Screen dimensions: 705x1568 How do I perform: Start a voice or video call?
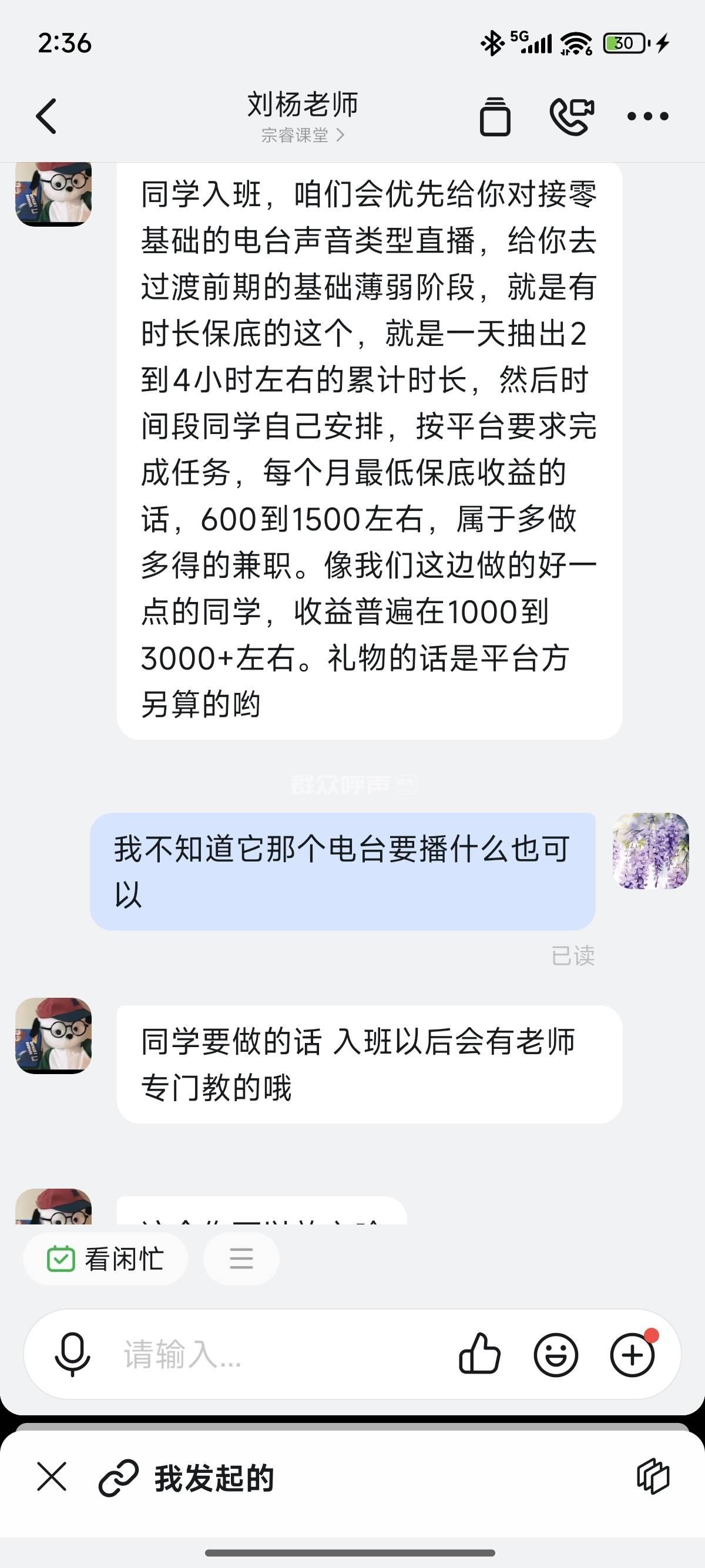pos(572,116)
